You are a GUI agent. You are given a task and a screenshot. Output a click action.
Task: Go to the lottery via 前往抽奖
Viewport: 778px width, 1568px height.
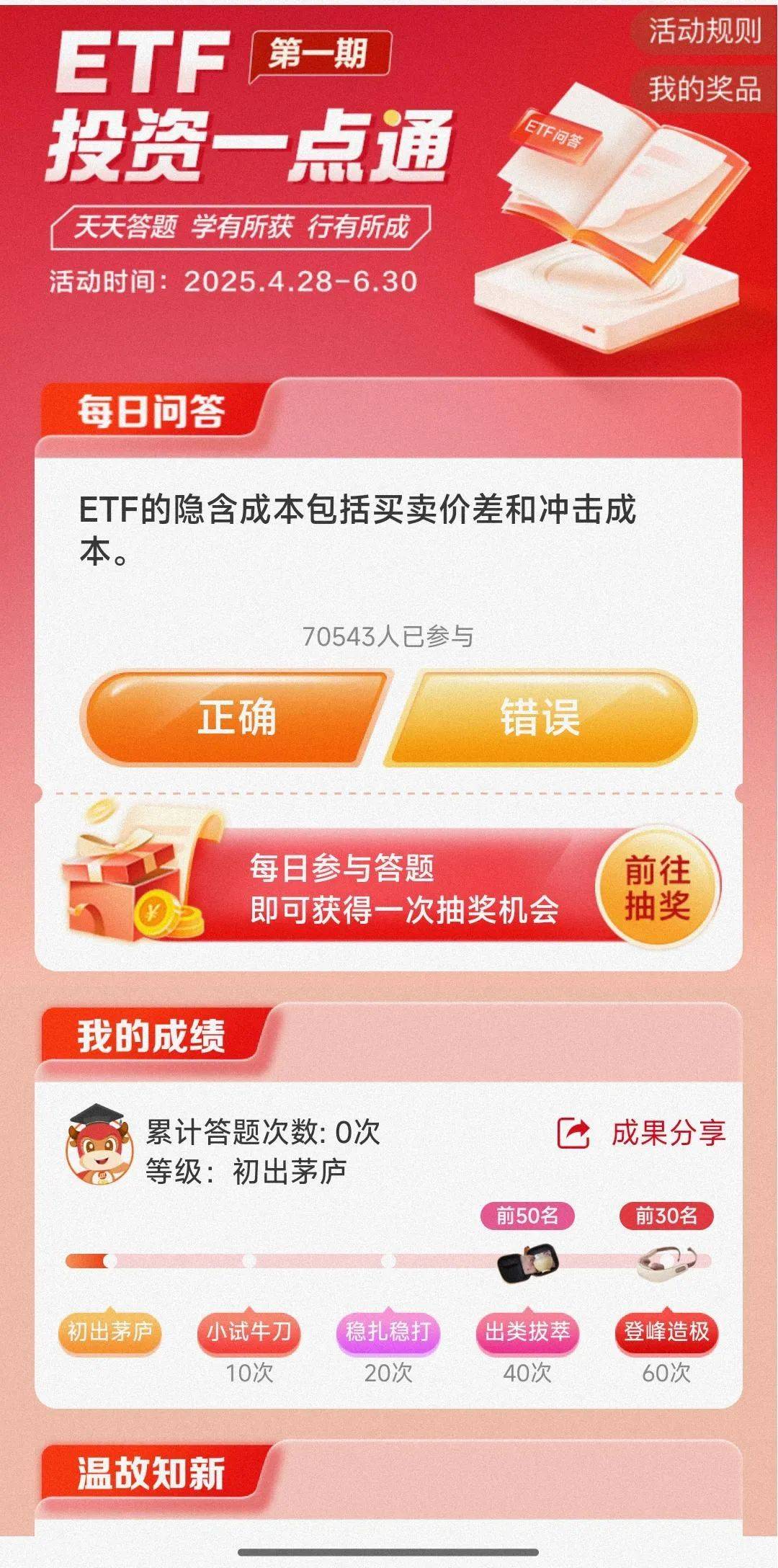click(x=657, y=887)
